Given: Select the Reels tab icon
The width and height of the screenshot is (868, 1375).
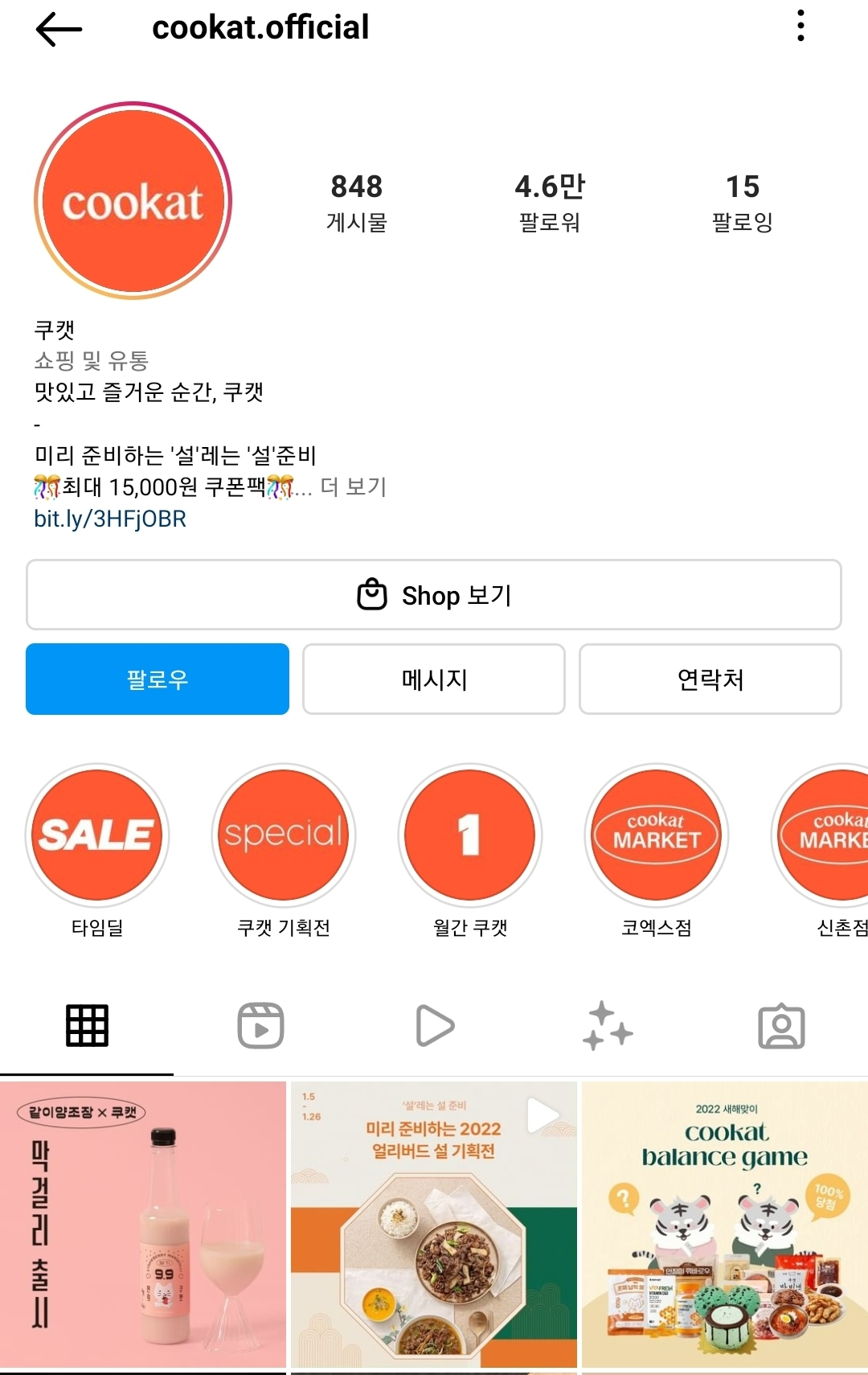Looking at the screenshot, I should click(x=260, y=1024).
